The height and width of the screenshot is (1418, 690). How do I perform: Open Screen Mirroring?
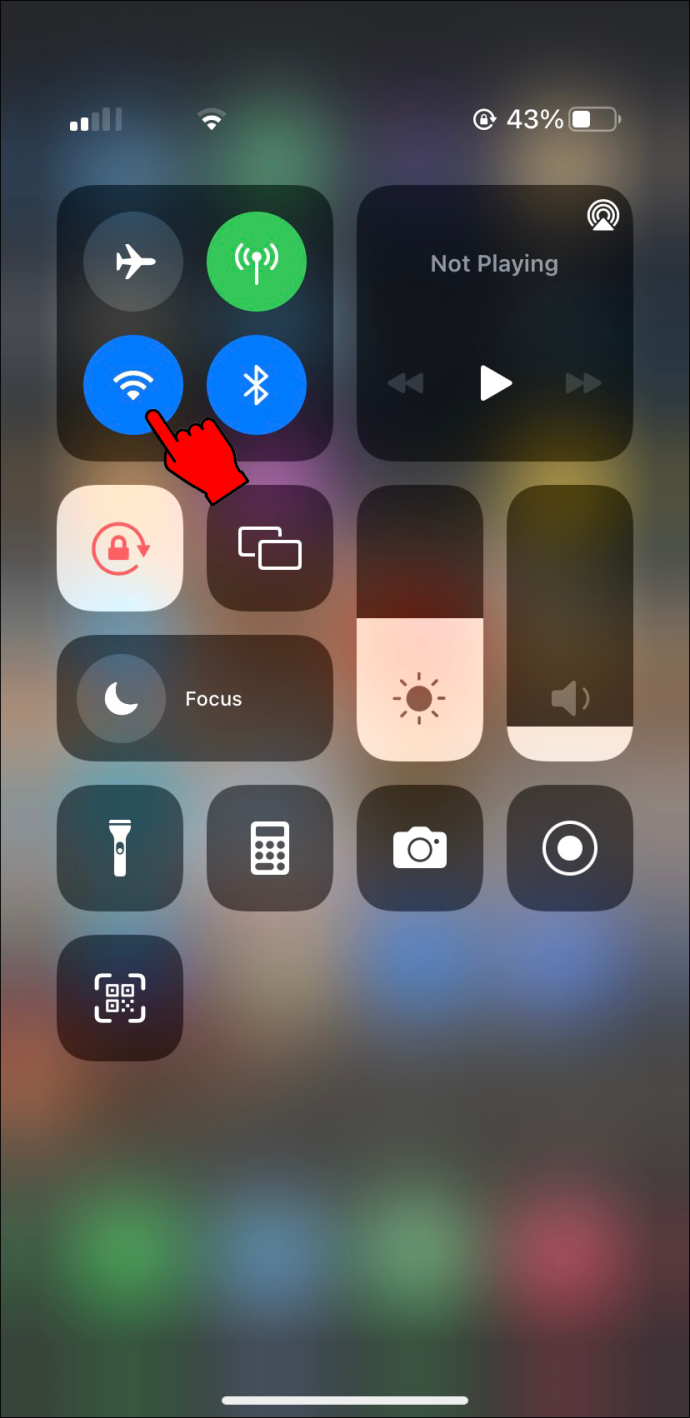pos(270,548)
